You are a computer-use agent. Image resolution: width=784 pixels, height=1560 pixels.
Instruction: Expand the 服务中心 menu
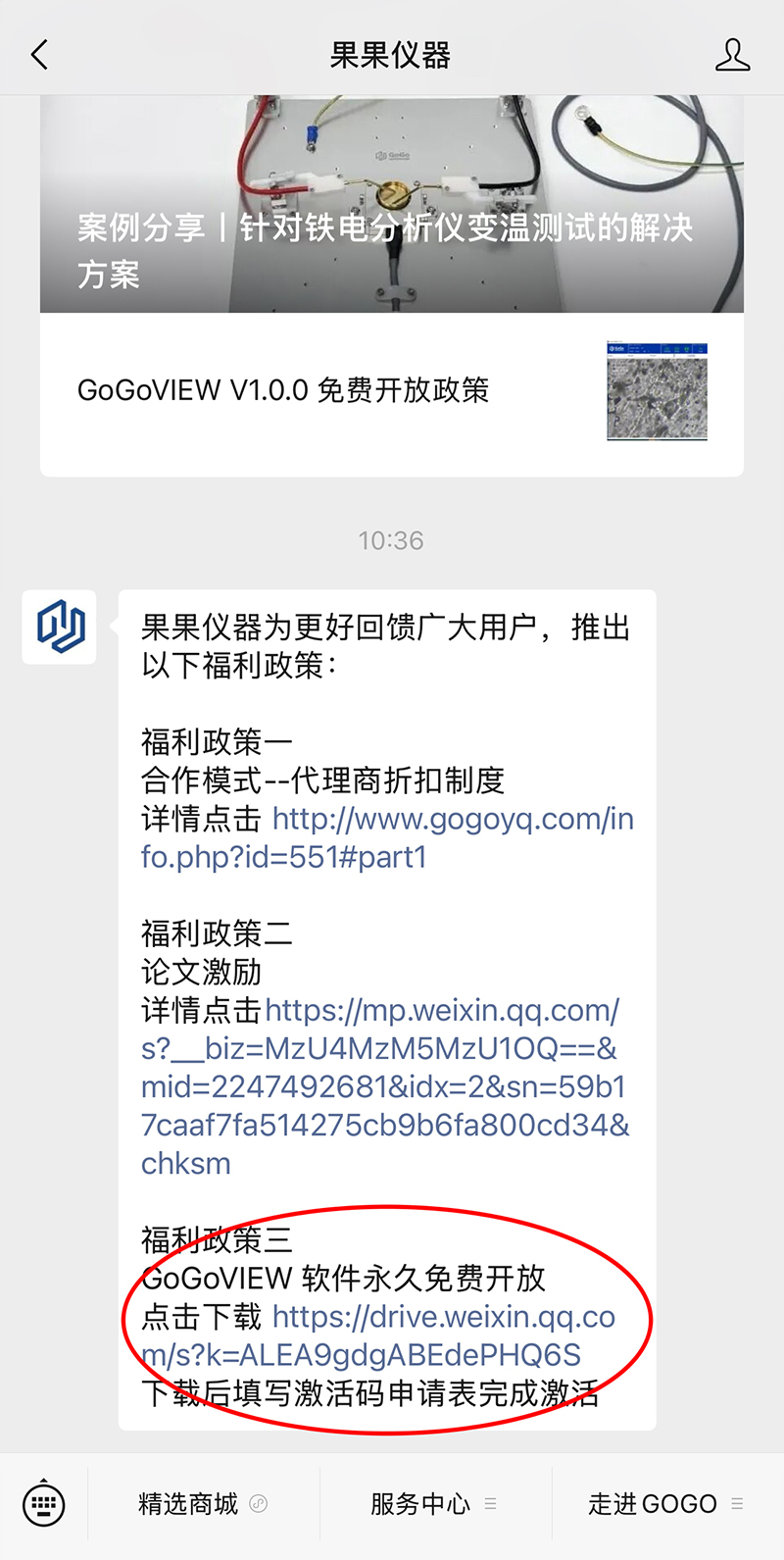point(434,1504)
